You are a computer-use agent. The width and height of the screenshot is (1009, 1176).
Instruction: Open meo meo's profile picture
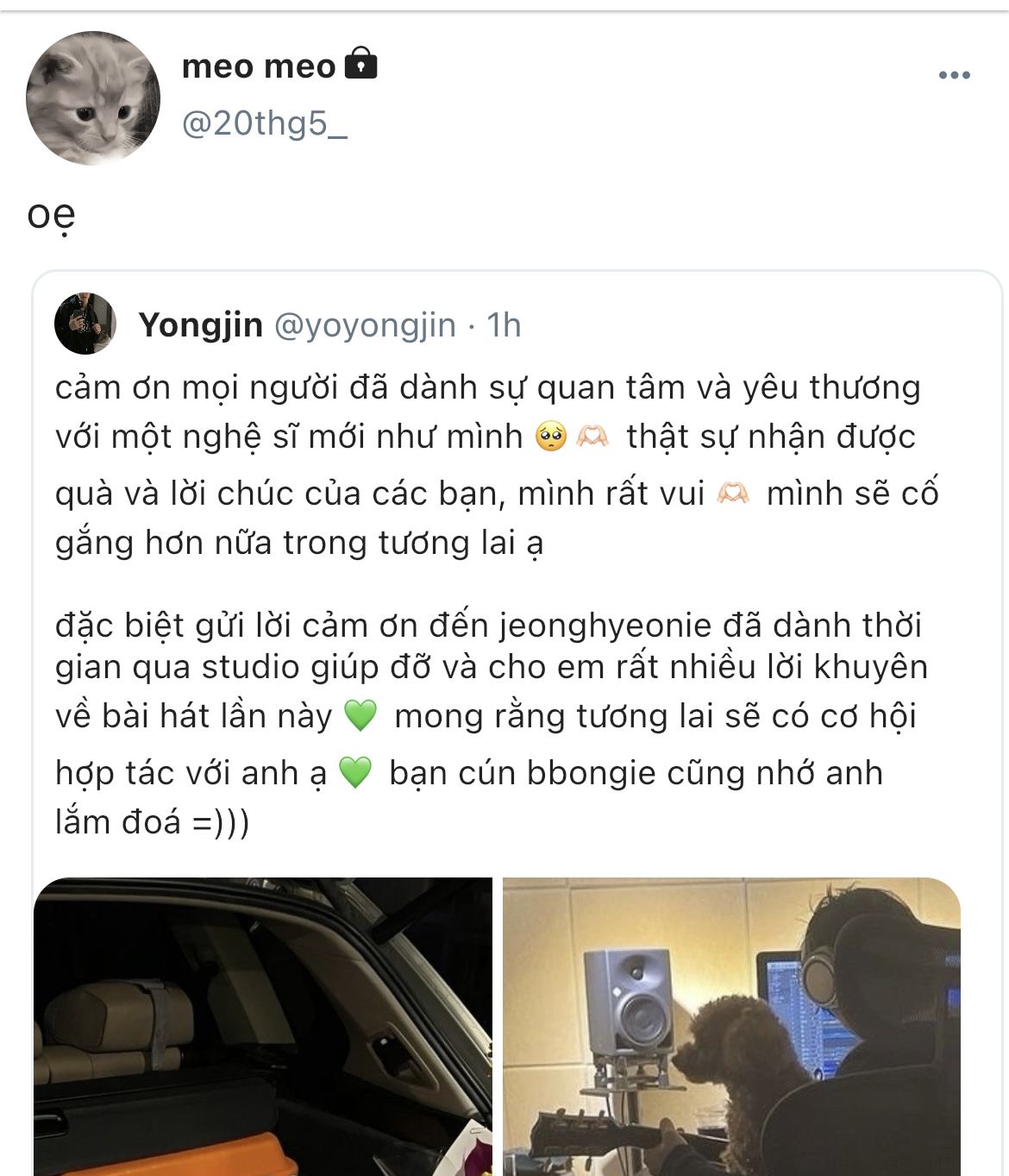pos(93,98)
